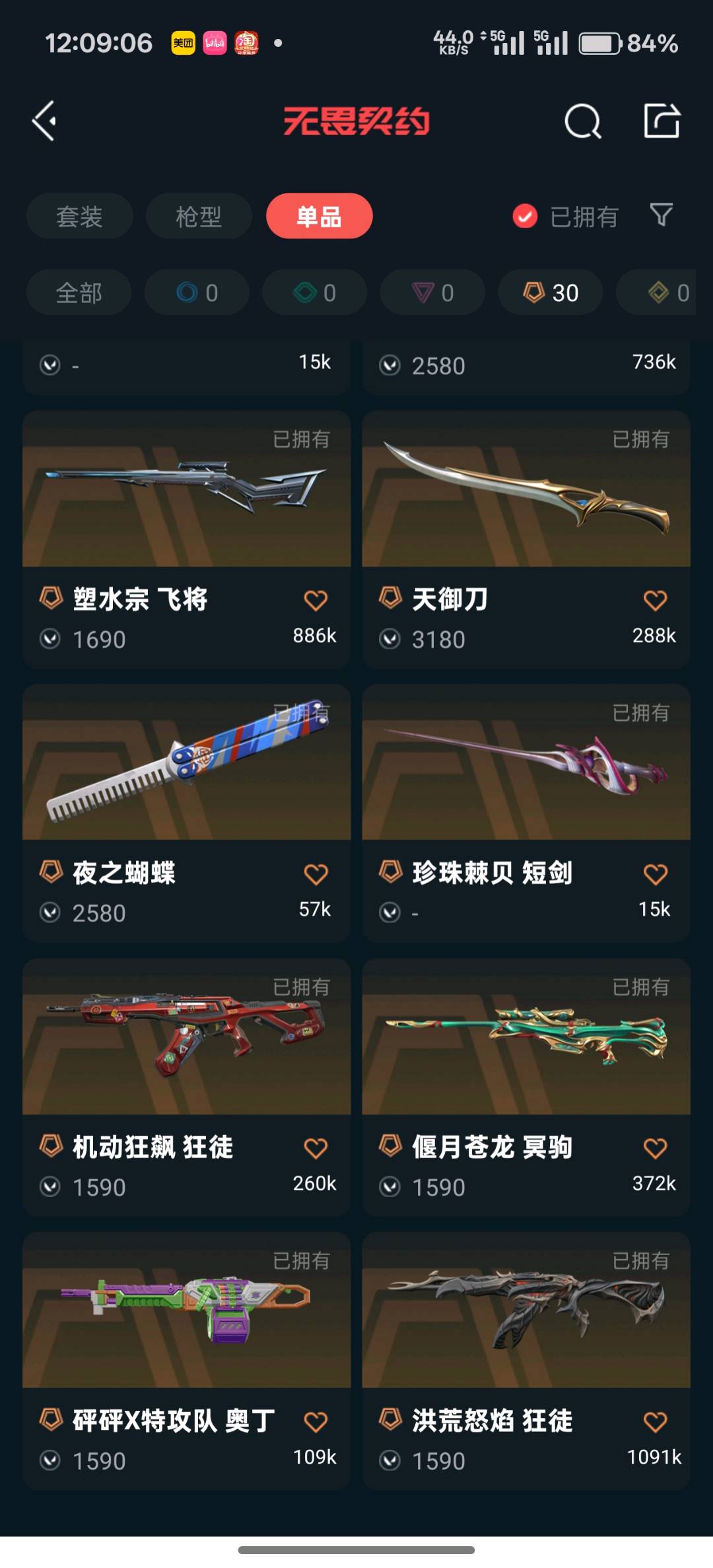
Task: Select the 单品 tab
Action: pos(319,216)
